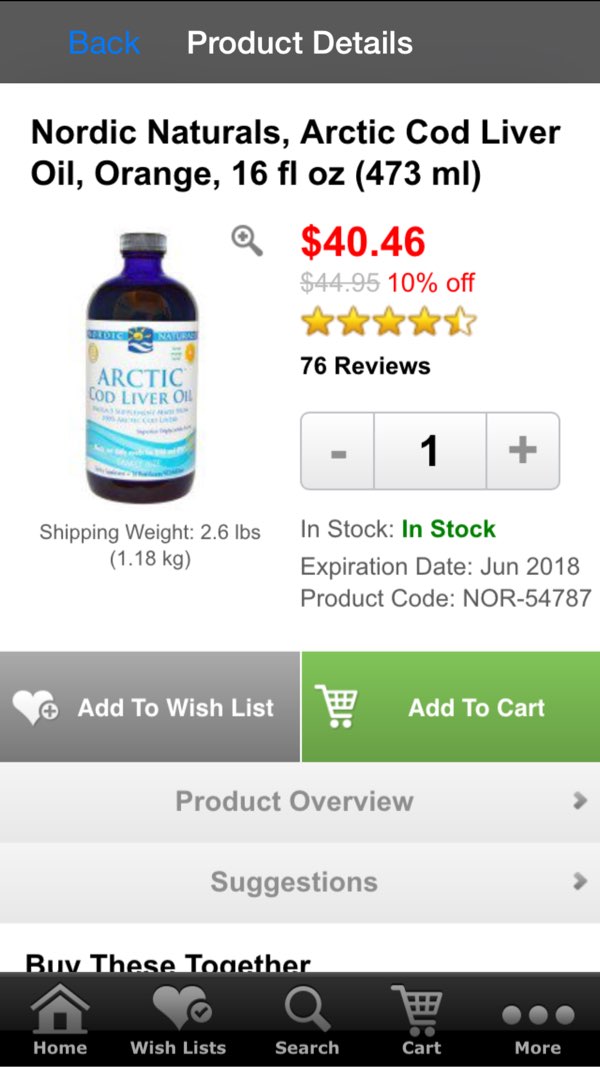Switch to the Home tab
Image resolution: width=600 pixels, height=1067 pixels.
[x=60, y=1021]
